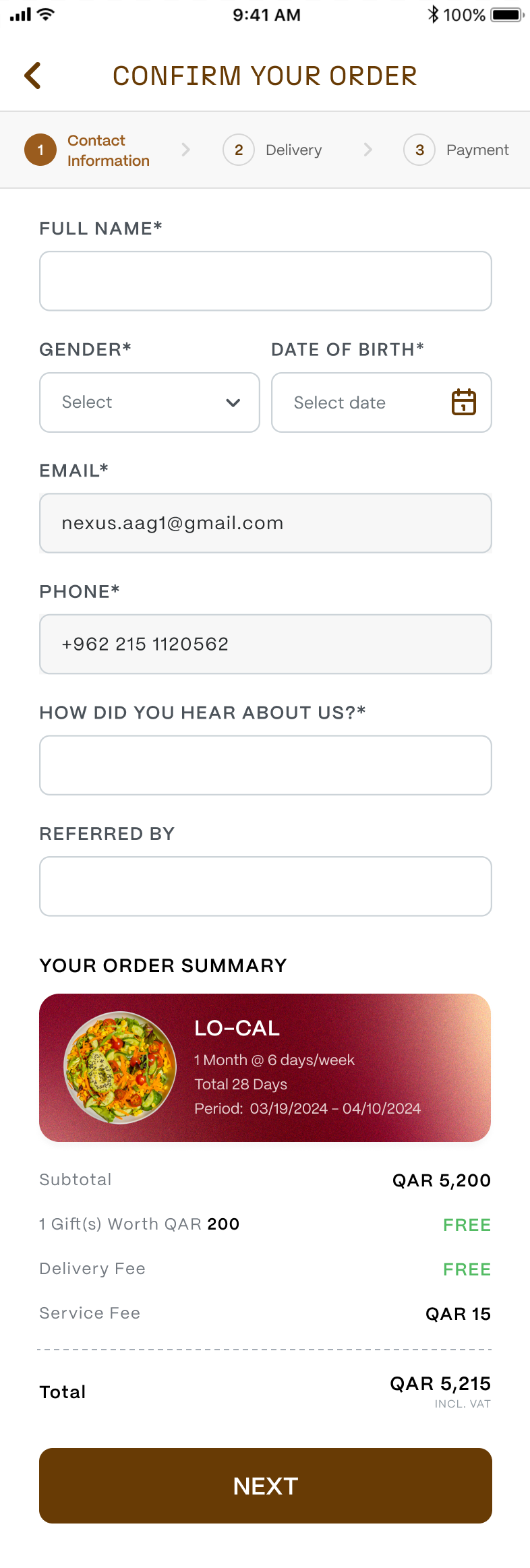Click the chevron between Contact Information and Delivery
The height and width of the screenshot is (1568, 530).
pyautogui.click(x=185, y=150)
